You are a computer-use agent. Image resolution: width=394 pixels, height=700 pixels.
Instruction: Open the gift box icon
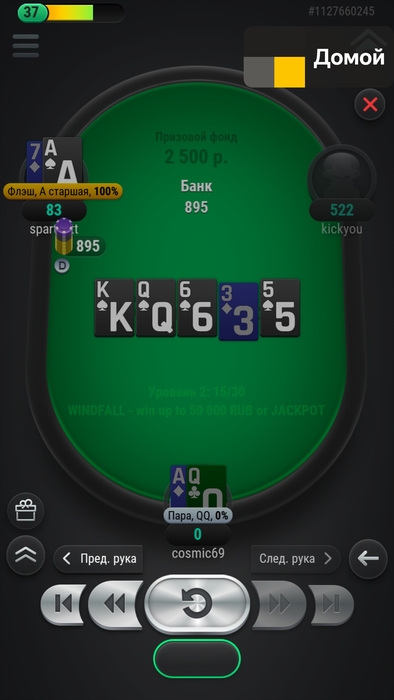[x=25, y=512]
